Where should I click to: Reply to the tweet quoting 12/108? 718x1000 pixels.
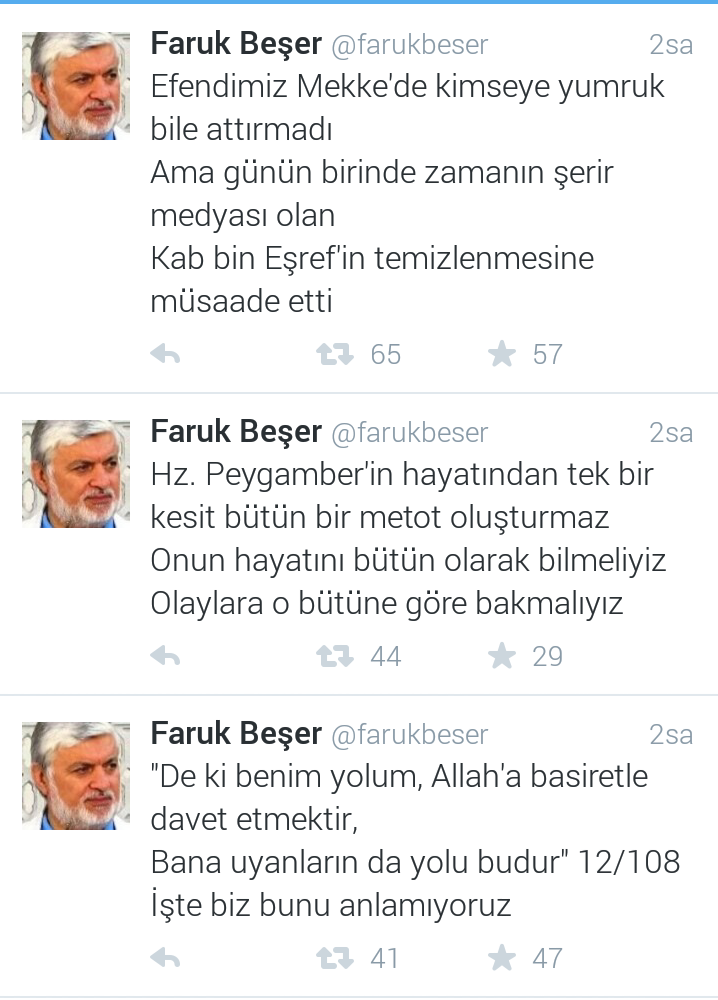165,958
